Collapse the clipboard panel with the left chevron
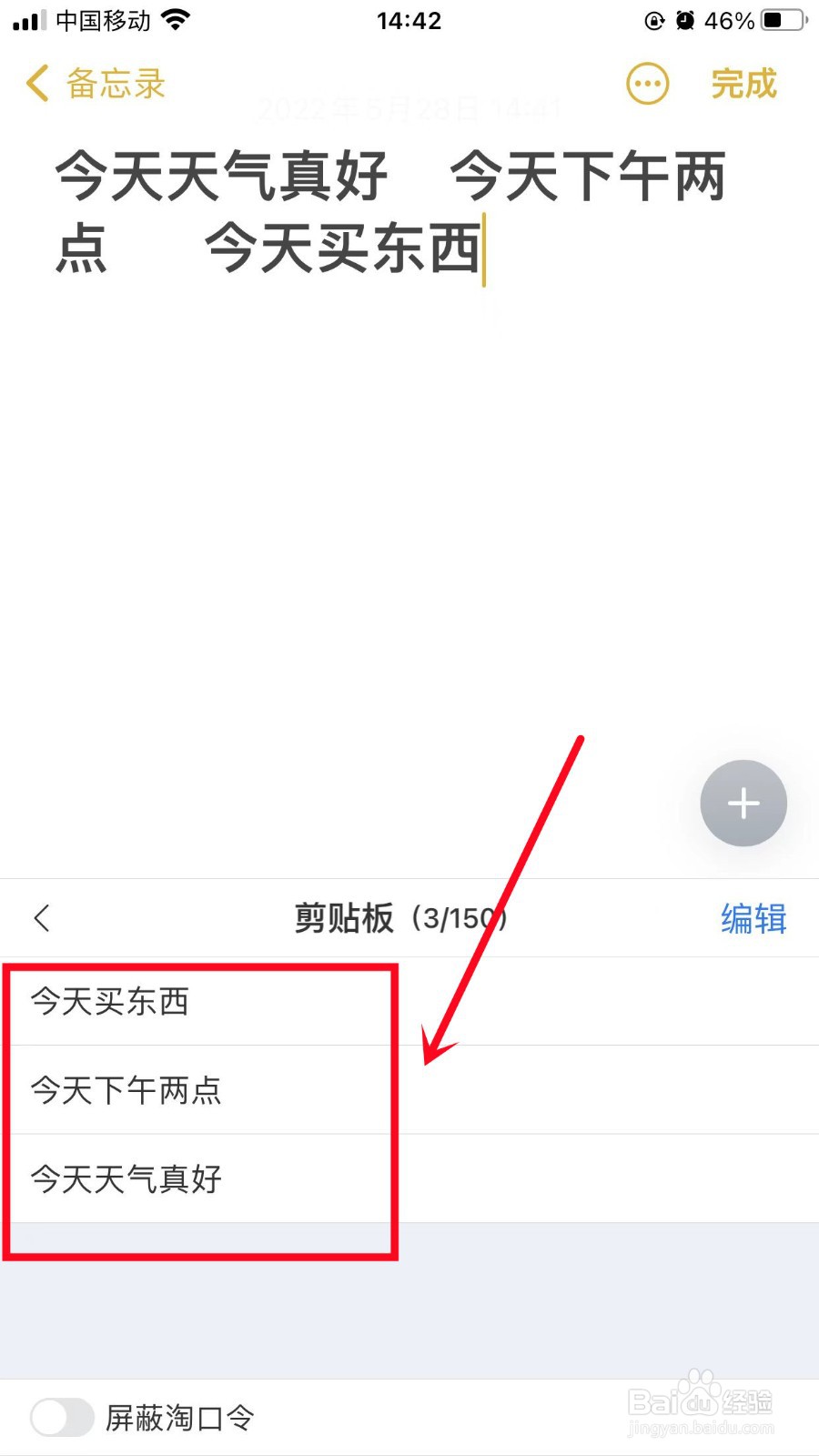Image resolution: width=819 pixels, height=1456 pixels. point(42,918)
